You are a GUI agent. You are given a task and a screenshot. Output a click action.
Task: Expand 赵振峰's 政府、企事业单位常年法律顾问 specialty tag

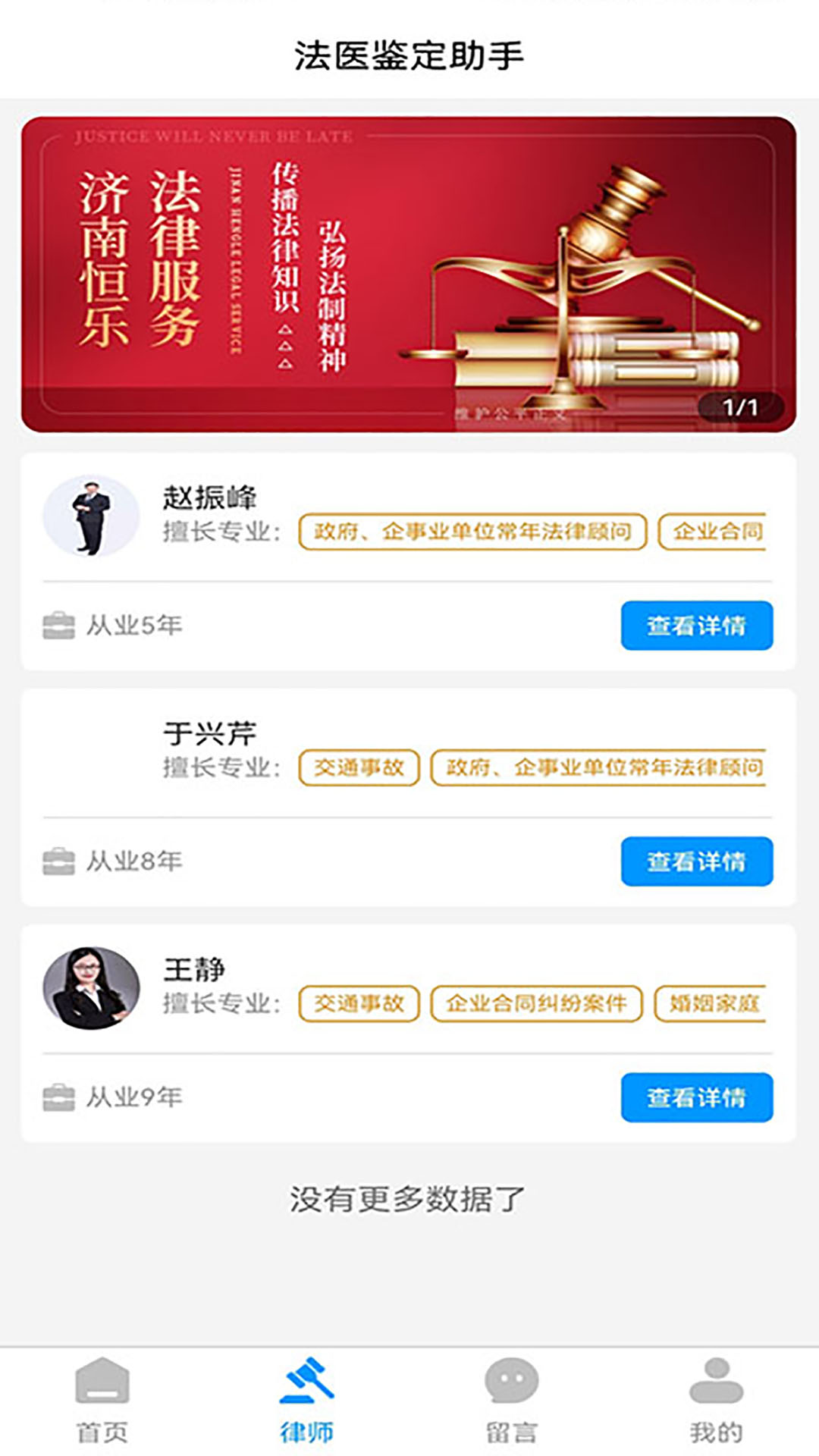tap(473, 532)
